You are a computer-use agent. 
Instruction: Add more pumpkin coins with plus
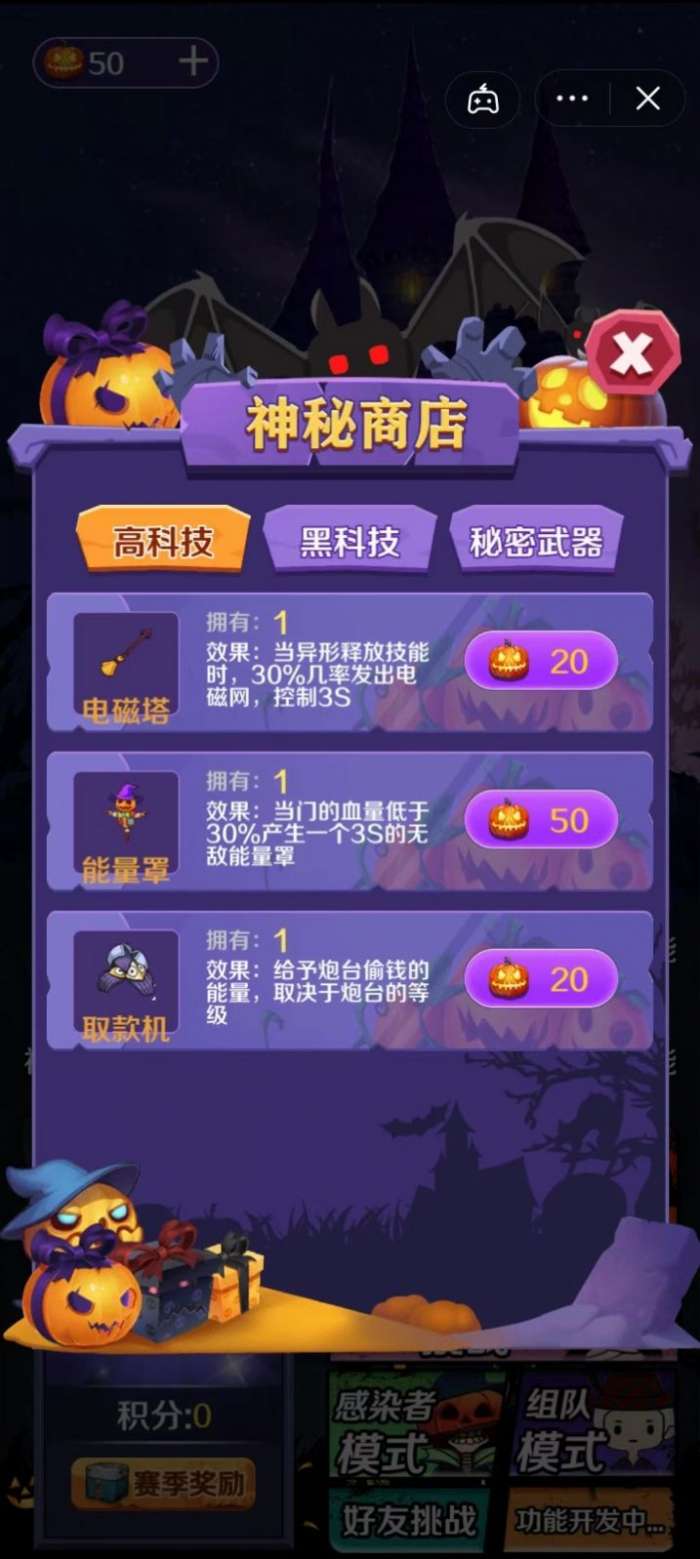click(193, 62)
